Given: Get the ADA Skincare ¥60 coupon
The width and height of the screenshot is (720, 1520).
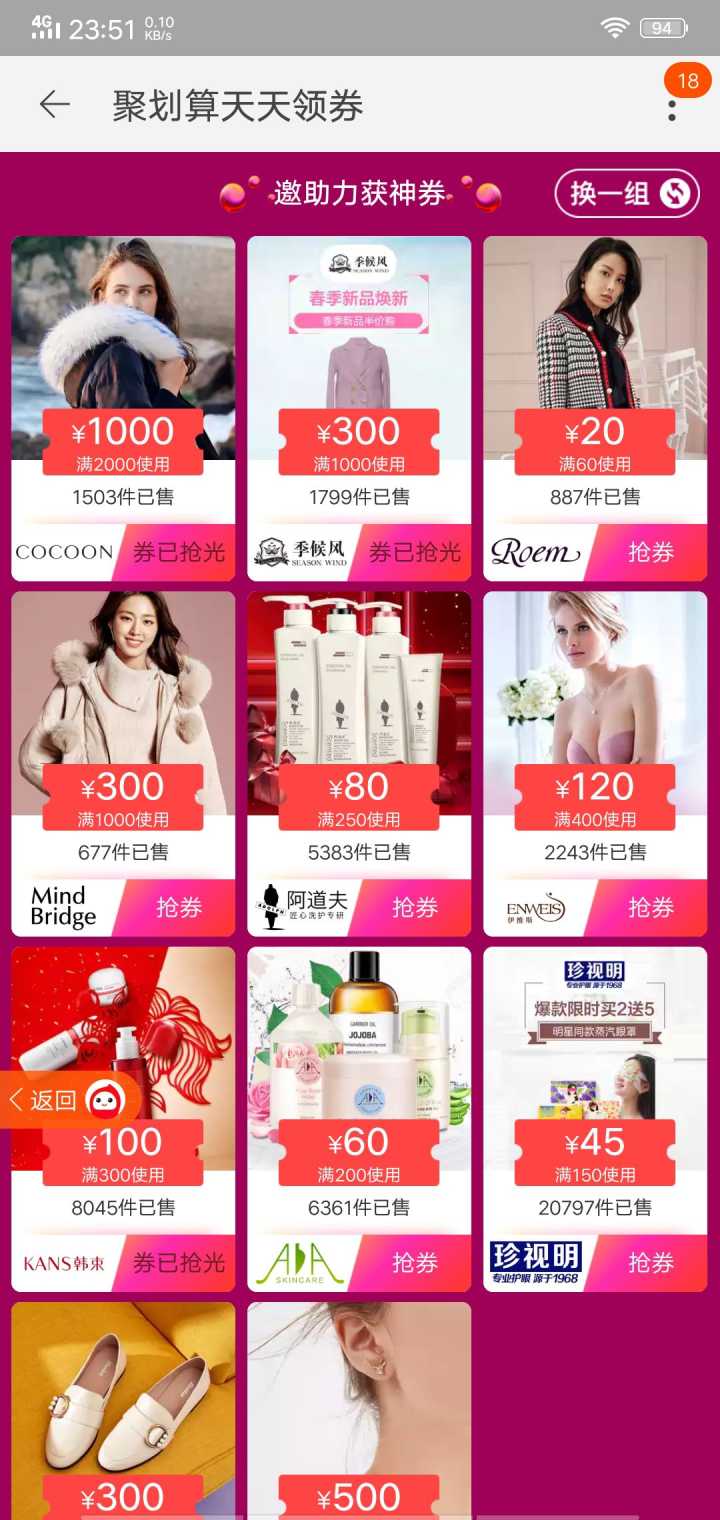Looking at the screenshot, I should pyautogui.click(x=414, y=1263).
